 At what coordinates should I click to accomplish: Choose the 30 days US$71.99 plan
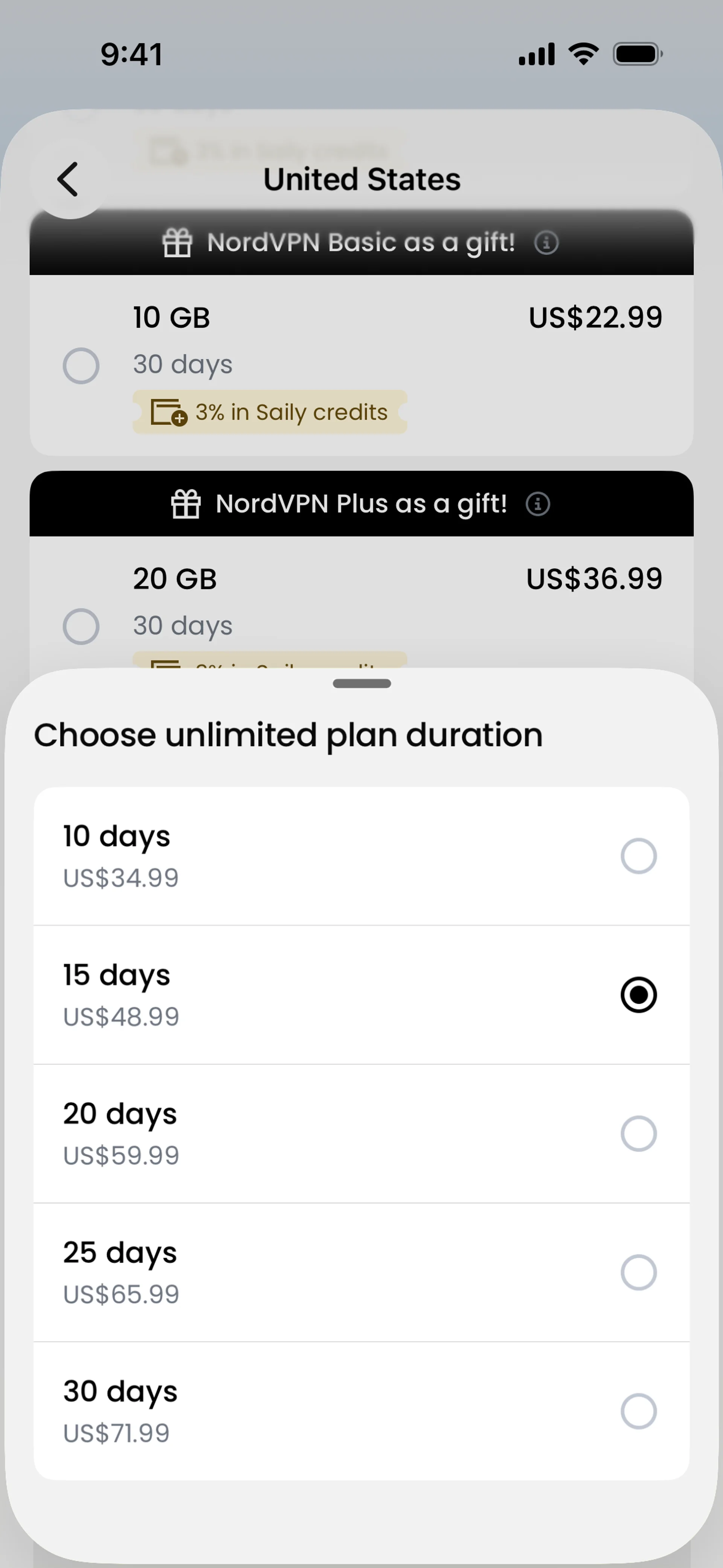pyautogui.click(x=361, y=1411)
